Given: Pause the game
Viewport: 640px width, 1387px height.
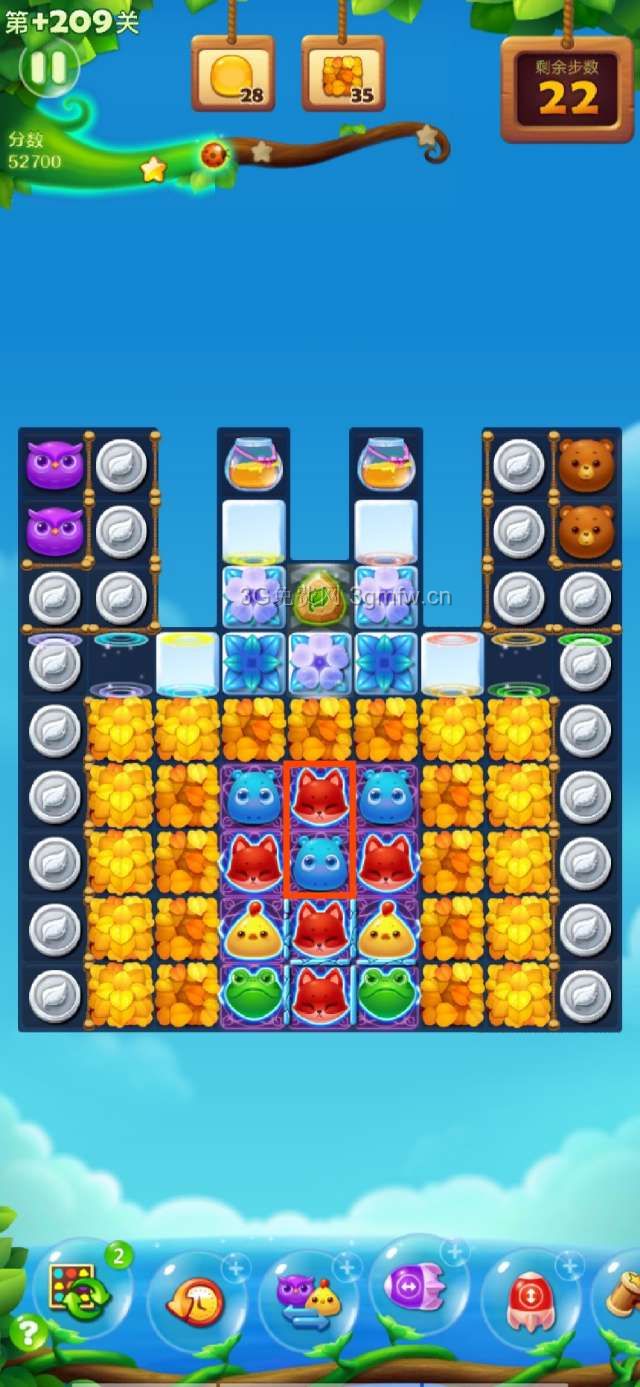Looking at the screenshot, I should tap(49, 68).
